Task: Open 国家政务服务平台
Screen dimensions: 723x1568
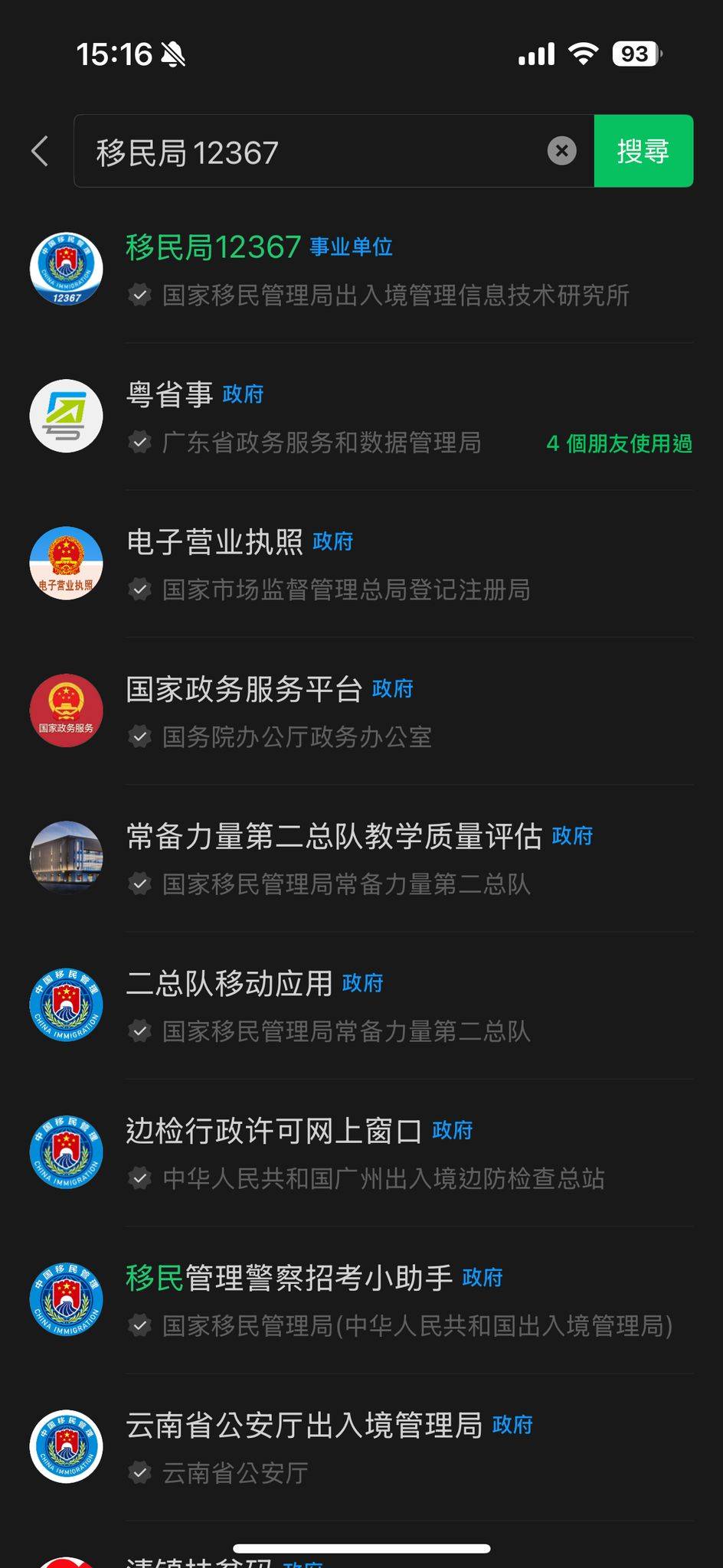Action: coord(361,710)
